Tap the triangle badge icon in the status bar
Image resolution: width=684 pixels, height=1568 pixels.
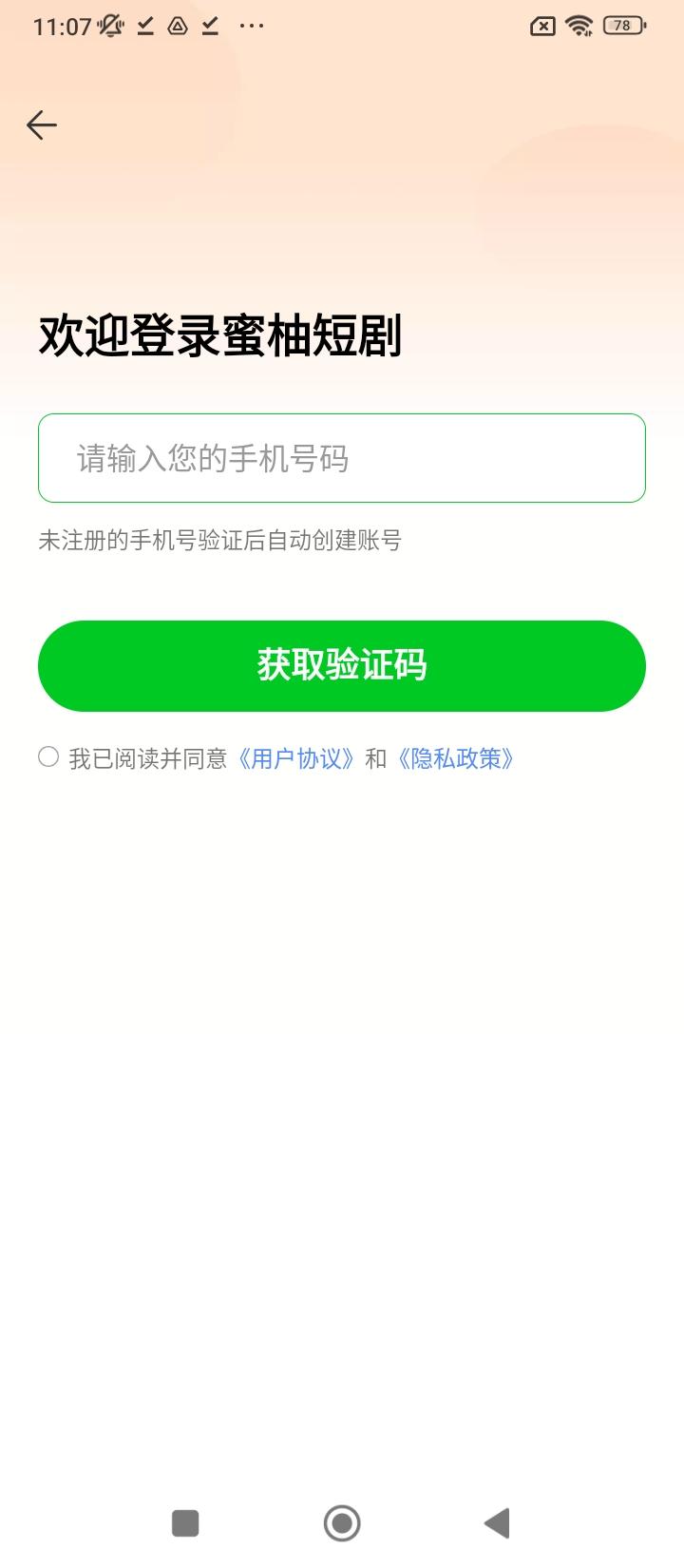pyautogui.click(x=177, y=26)
